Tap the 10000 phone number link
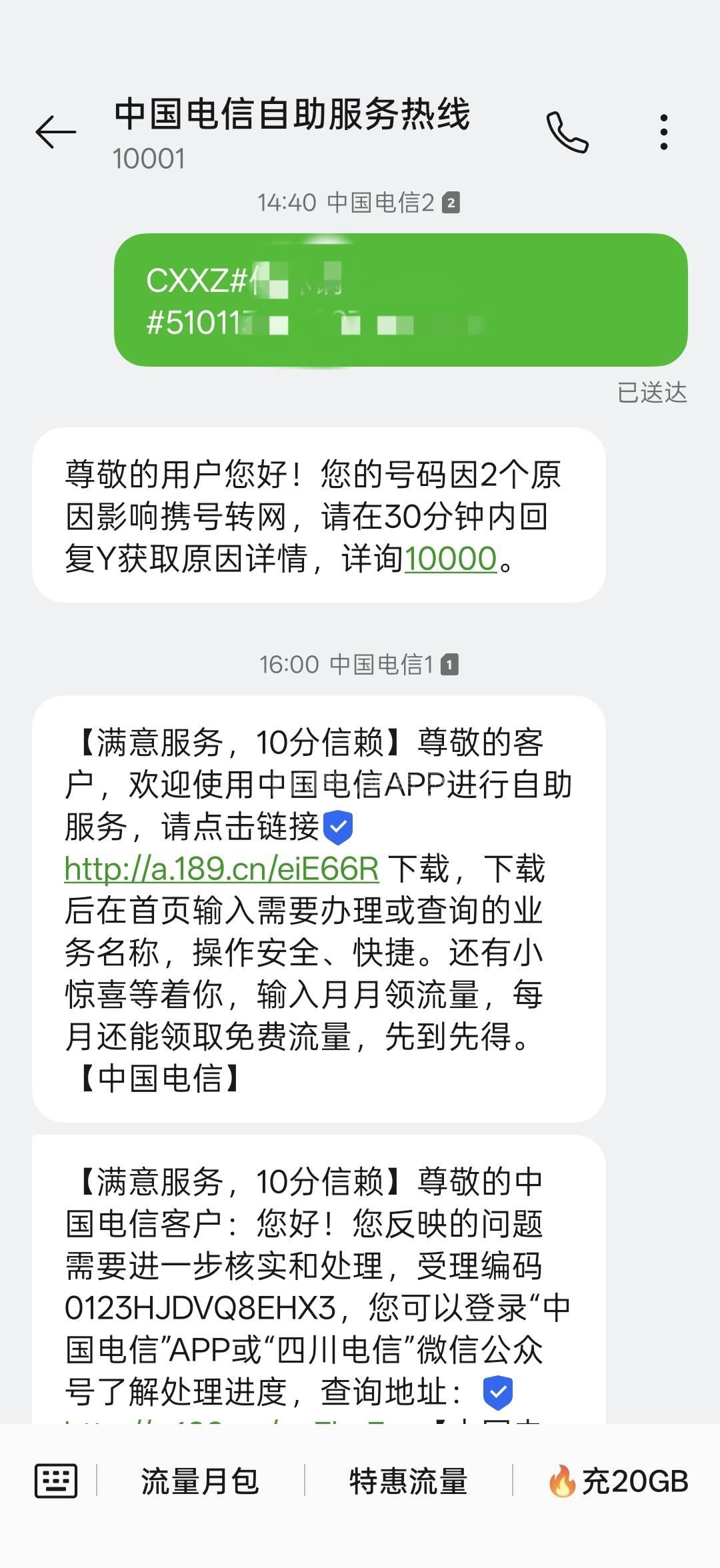This screenshot has width=720, height=1568. click(451, 559)
